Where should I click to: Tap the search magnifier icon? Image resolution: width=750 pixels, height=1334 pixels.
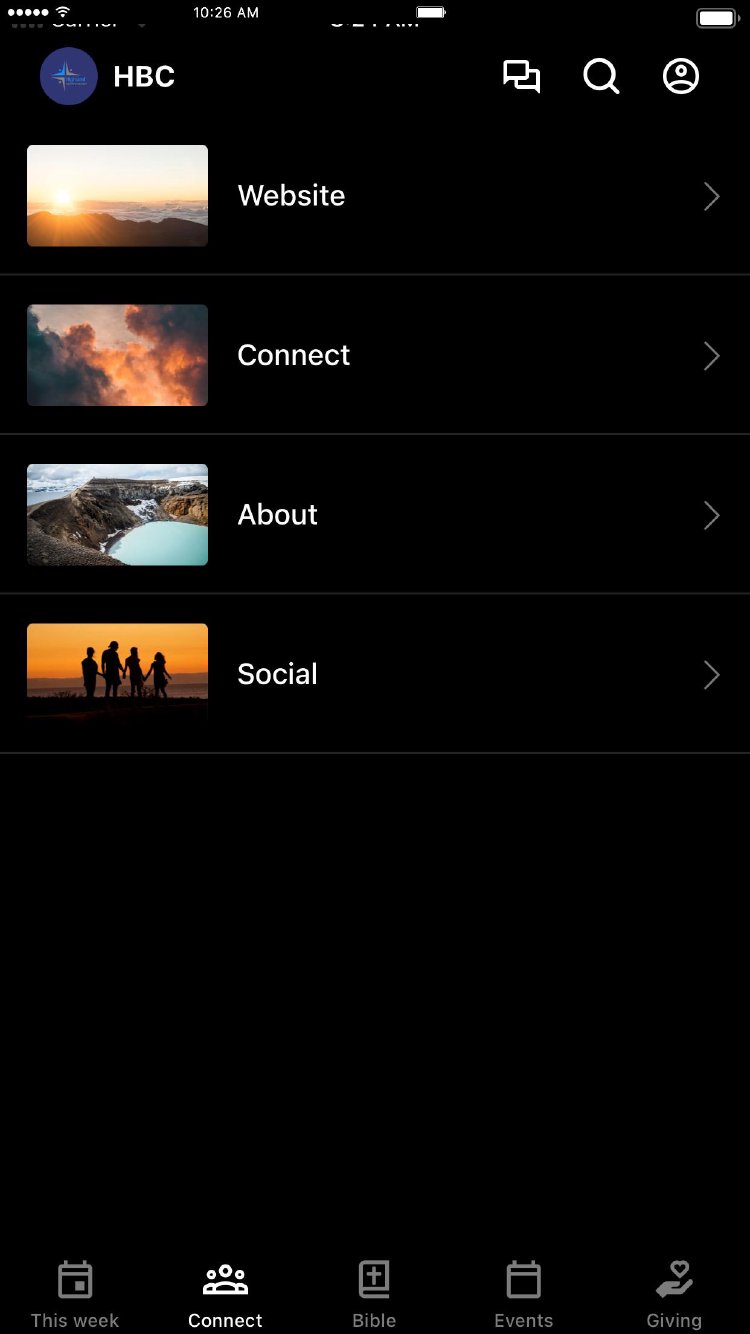point(601,77)
